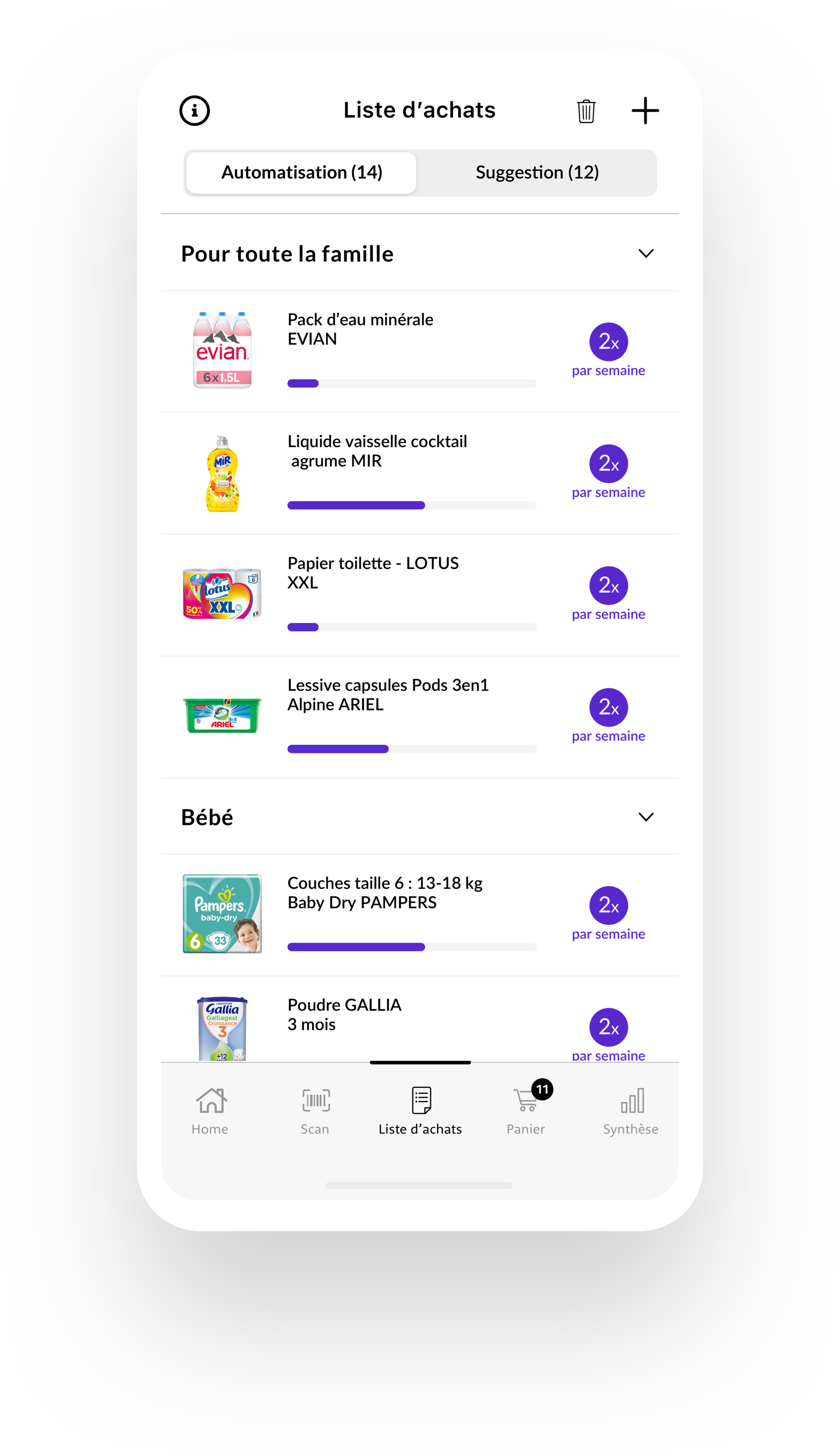
Task: Open the Liquide vaisselle cocktail agrume MIR item
Action: point(377,451)
